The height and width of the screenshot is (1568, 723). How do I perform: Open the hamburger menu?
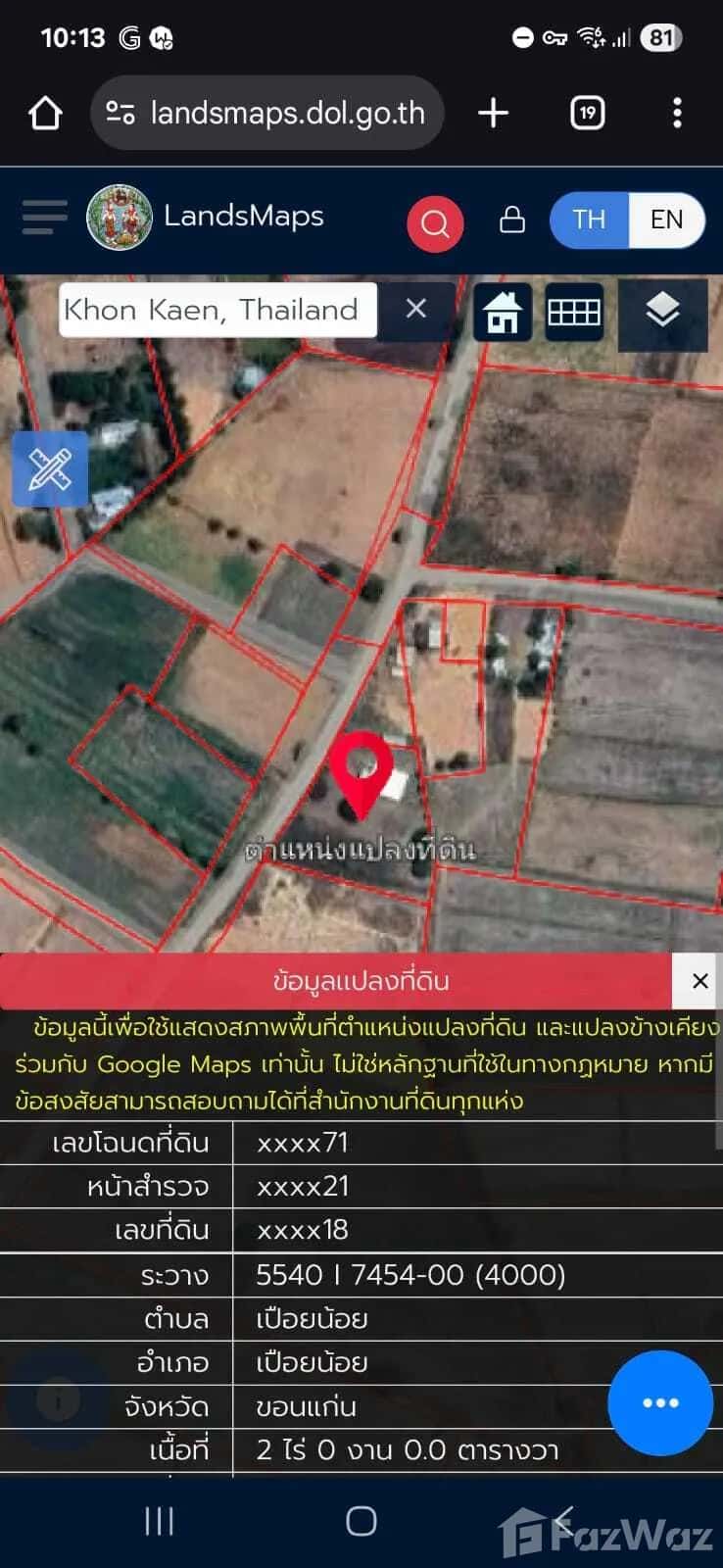pos(43,218)
